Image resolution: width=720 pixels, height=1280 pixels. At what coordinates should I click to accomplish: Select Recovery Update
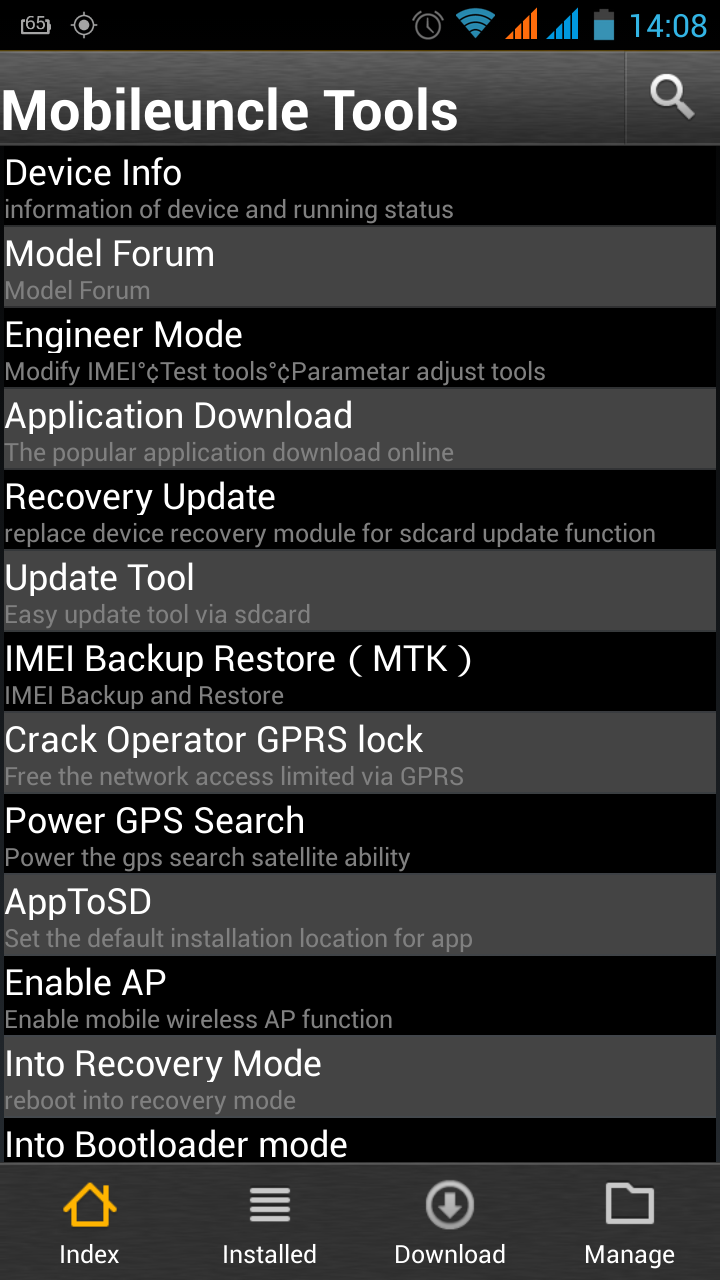pyautogui.click(x=360, y=511)
